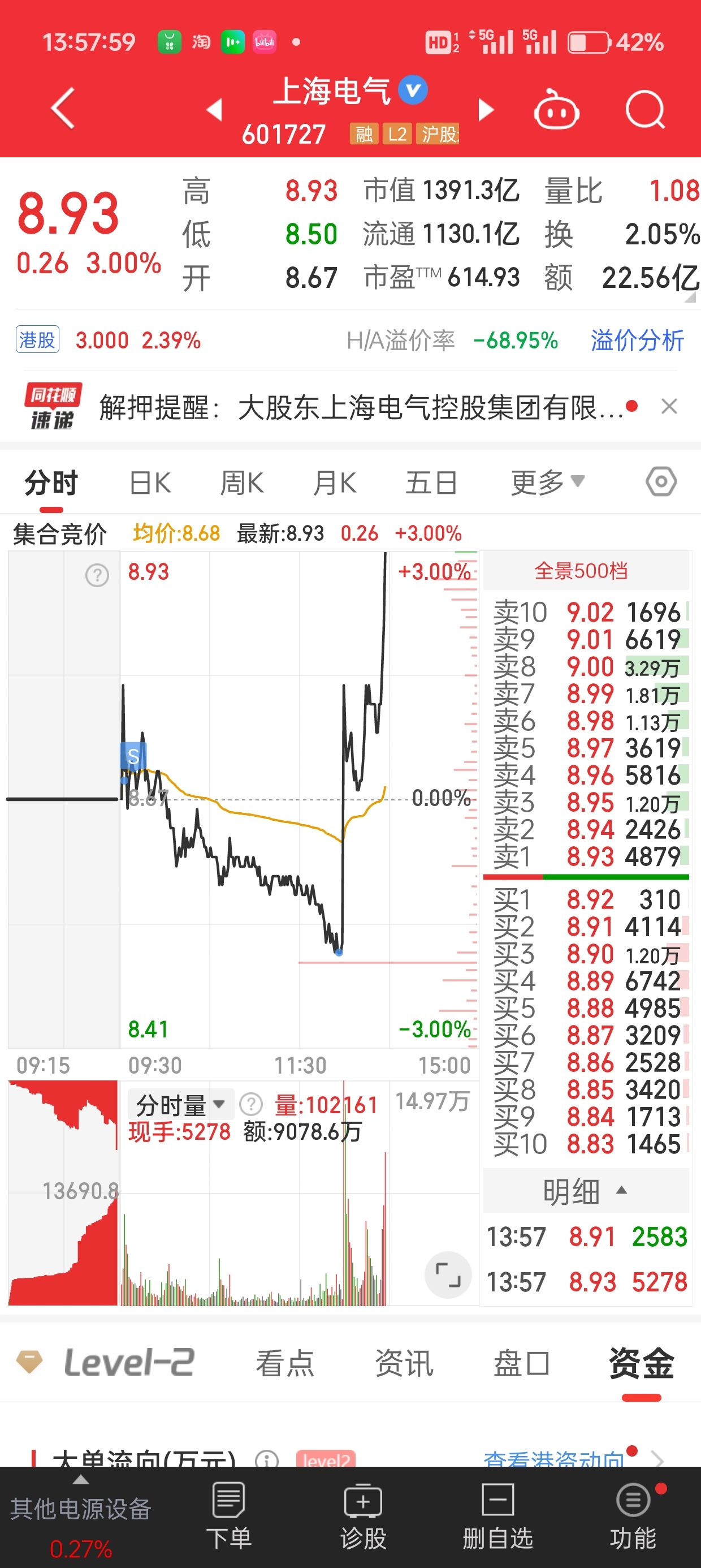Switch to the 盘口 tab
The height and width of the screenshot is (1568, 701).
(522, 1363)
